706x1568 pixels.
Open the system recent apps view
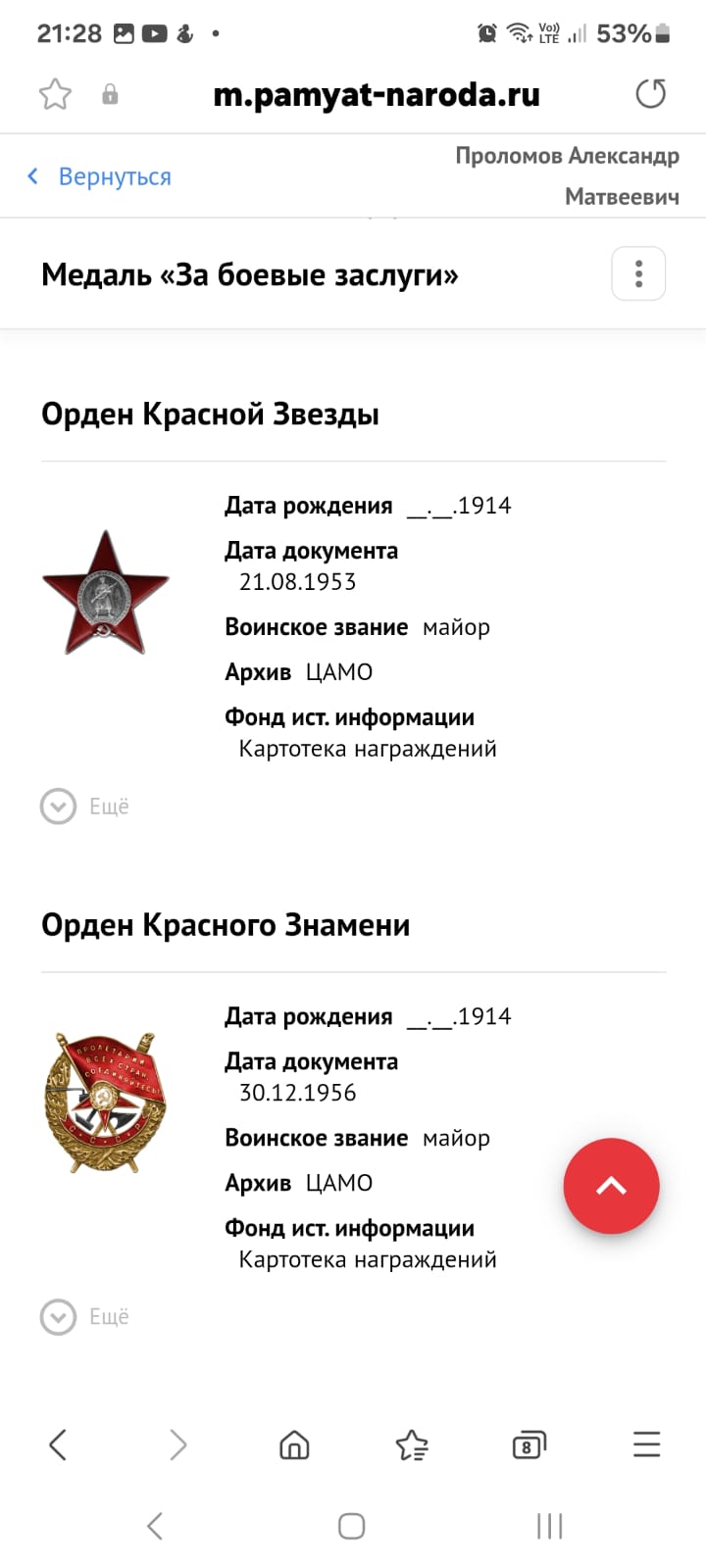[549, 1526]
